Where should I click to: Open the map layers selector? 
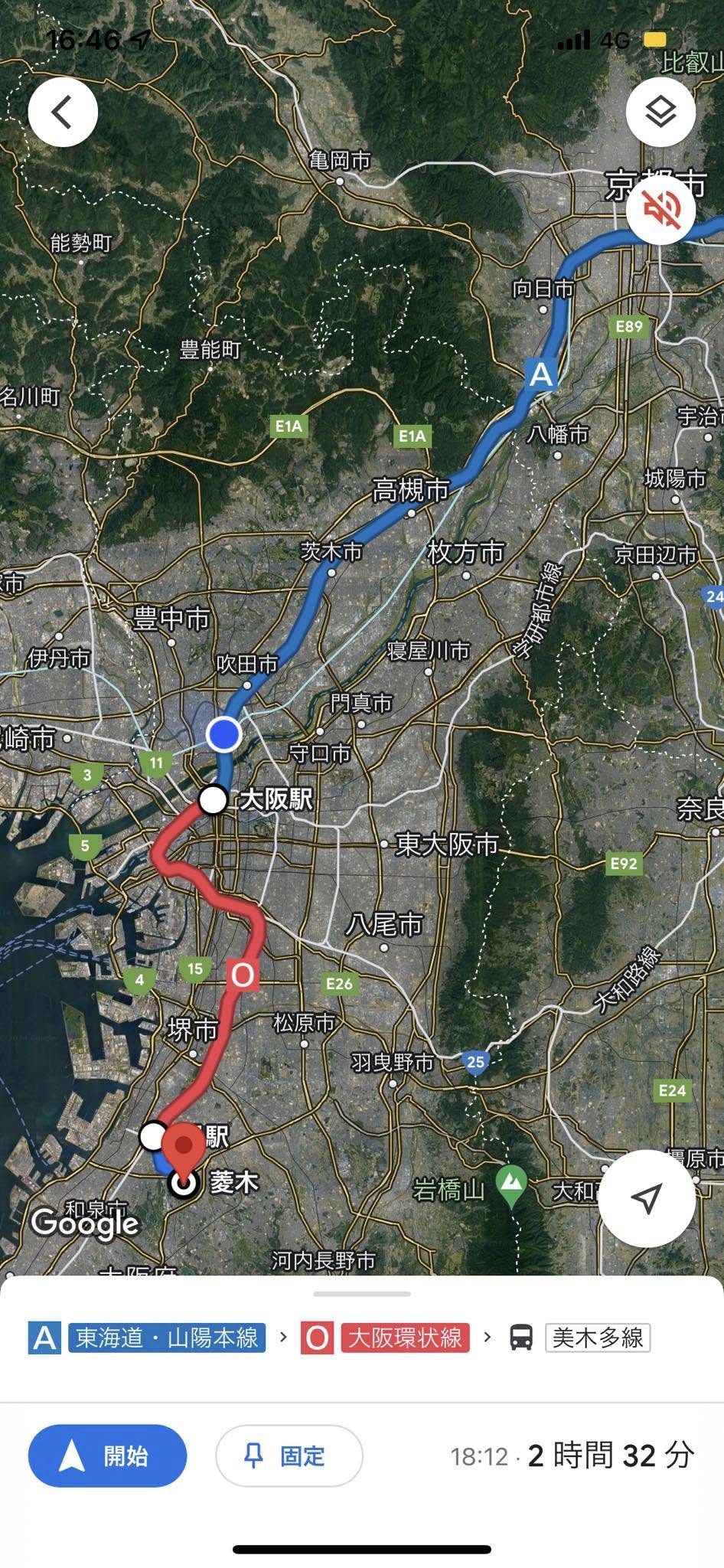click(x=660, y=112)
